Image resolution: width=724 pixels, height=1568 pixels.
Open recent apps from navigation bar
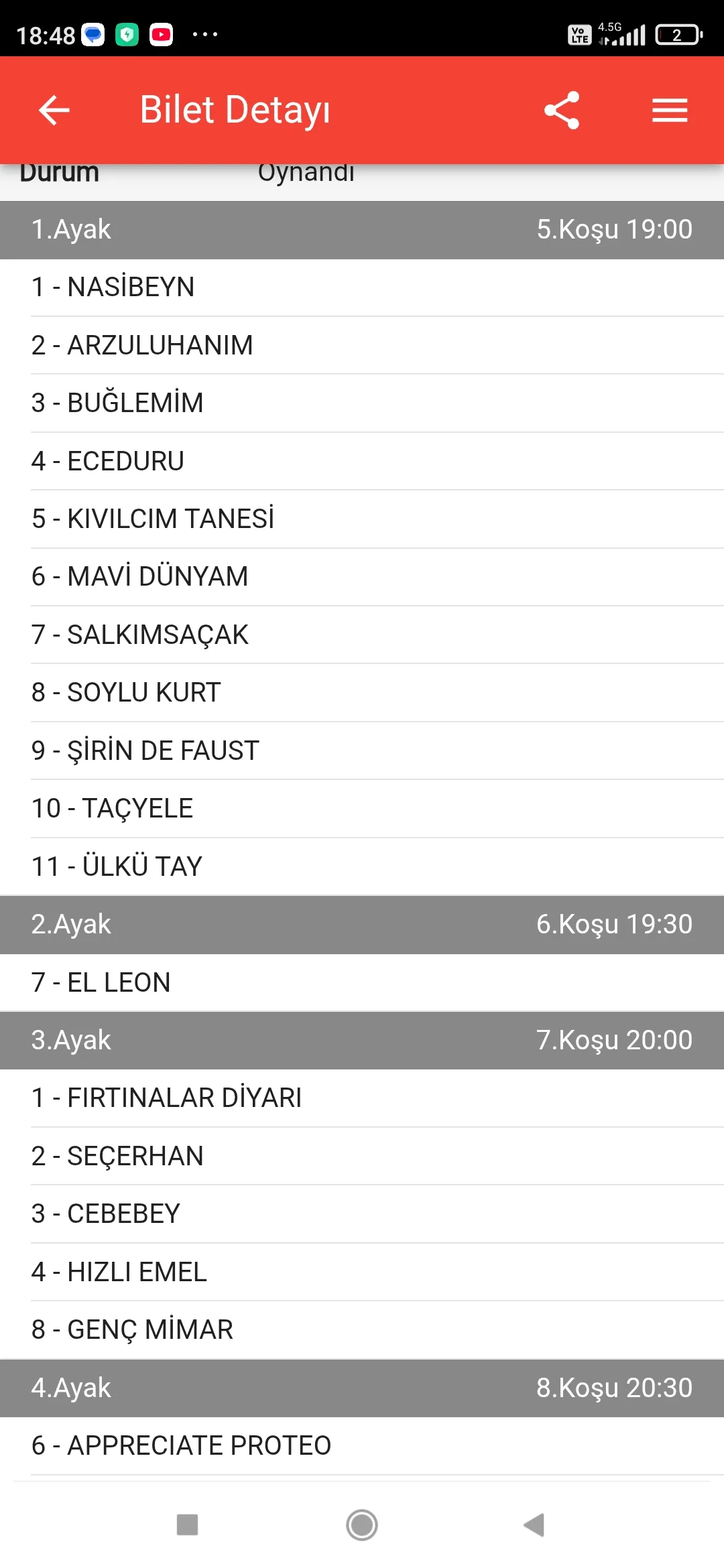point(187,1525)
